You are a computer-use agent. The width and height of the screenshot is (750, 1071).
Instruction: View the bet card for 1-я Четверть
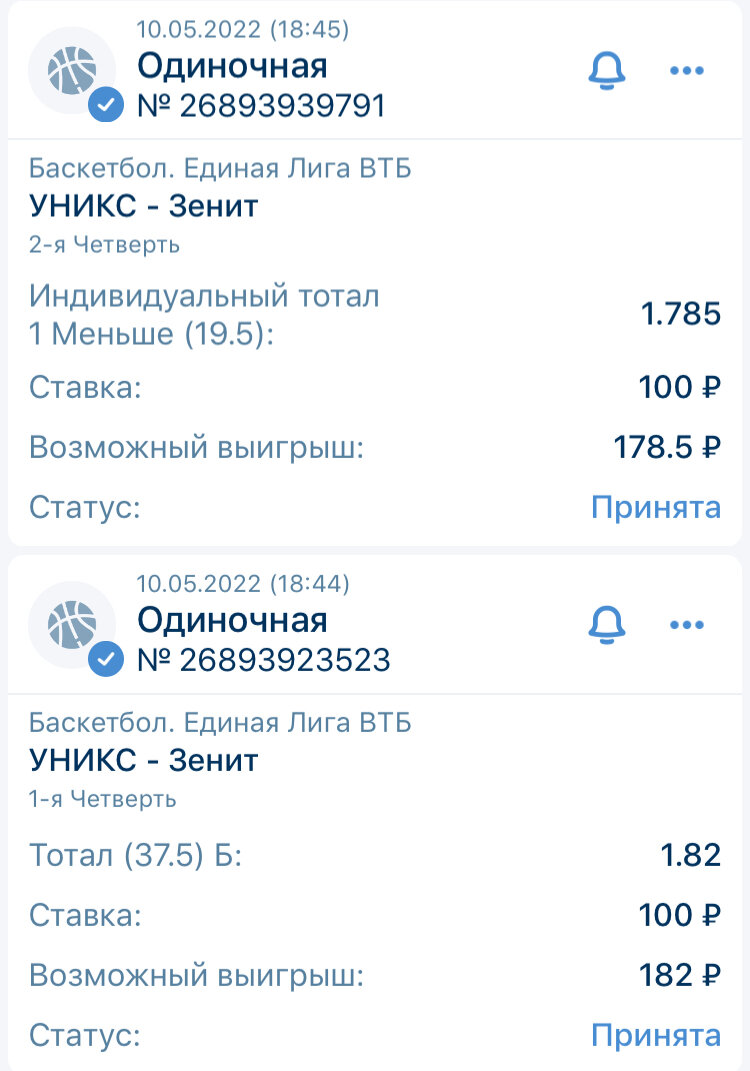pyautogui.click(x=375, y=880)
